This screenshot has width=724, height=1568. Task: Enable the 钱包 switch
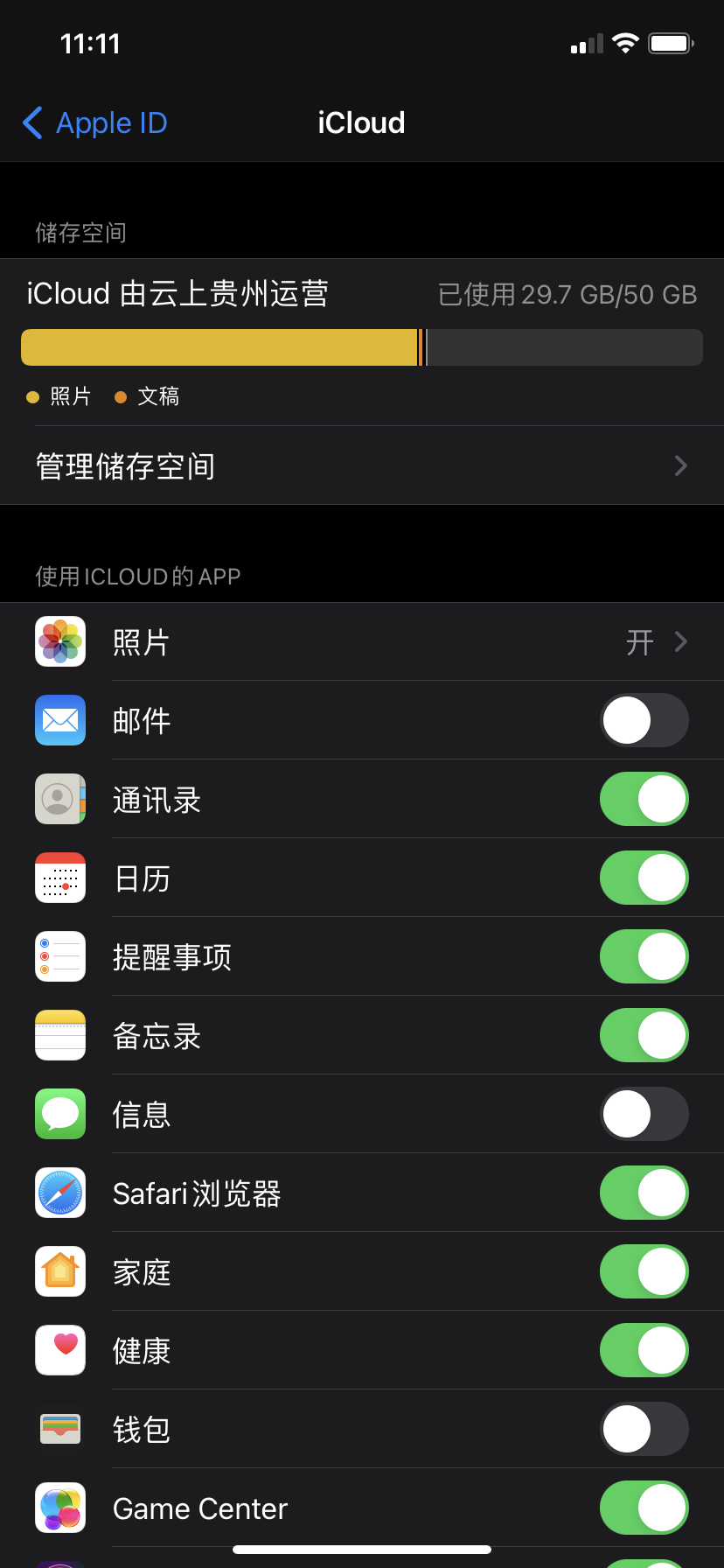644,1429
